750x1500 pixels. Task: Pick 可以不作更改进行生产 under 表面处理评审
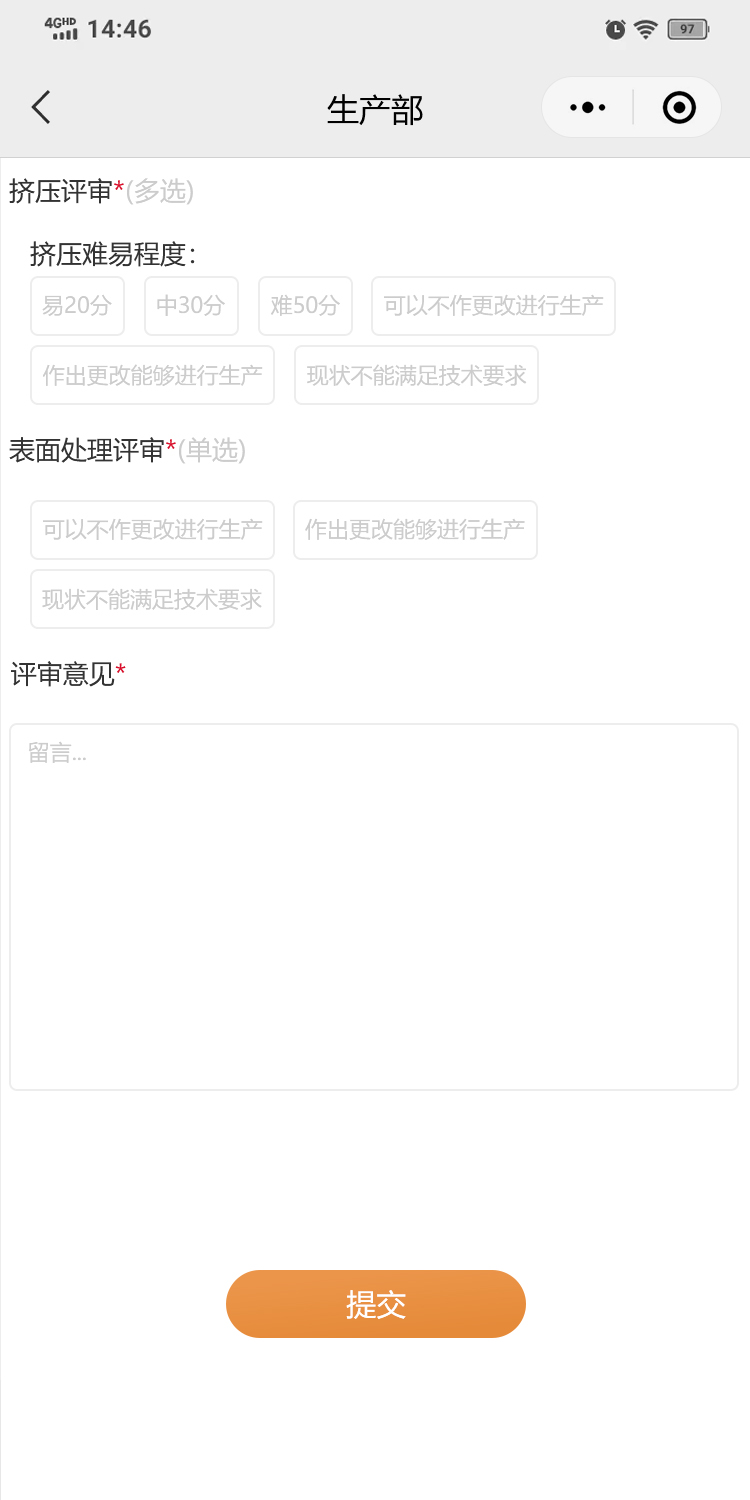tap(152, 530)
